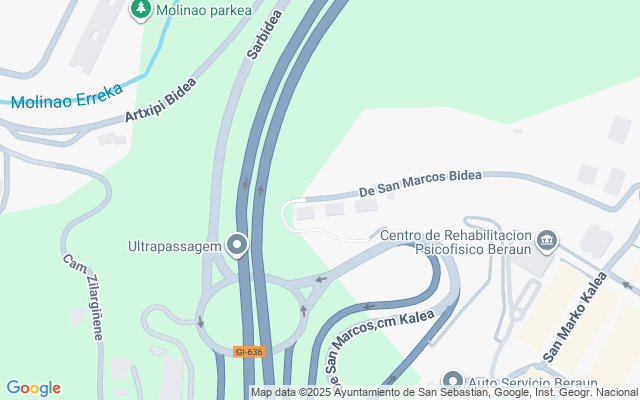Select the Ultrapassagem location pin
Viewport: 640px width, 400px height.
[237, 245]
